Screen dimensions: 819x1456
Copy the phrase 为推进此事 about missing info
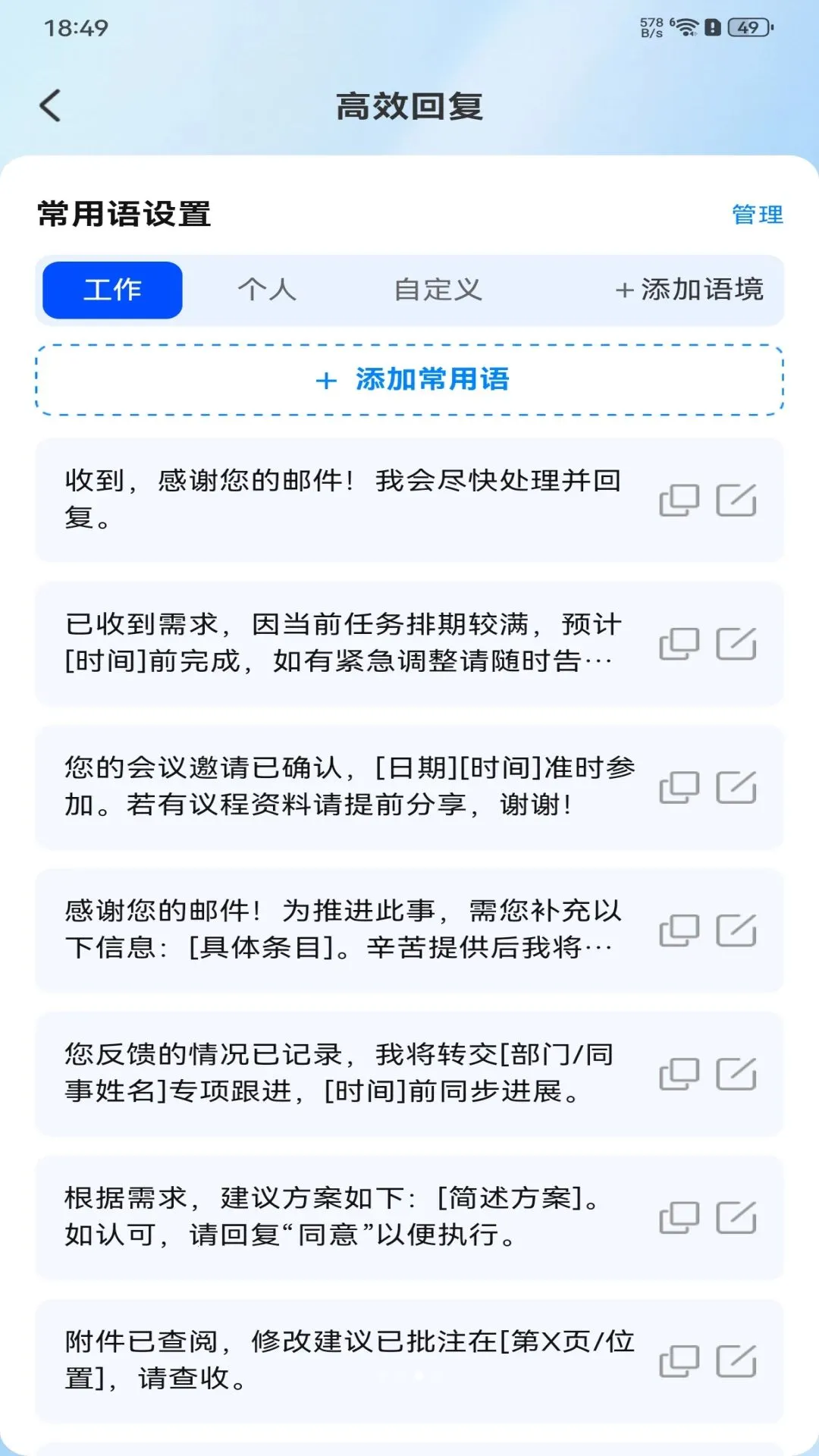point(679,930)
